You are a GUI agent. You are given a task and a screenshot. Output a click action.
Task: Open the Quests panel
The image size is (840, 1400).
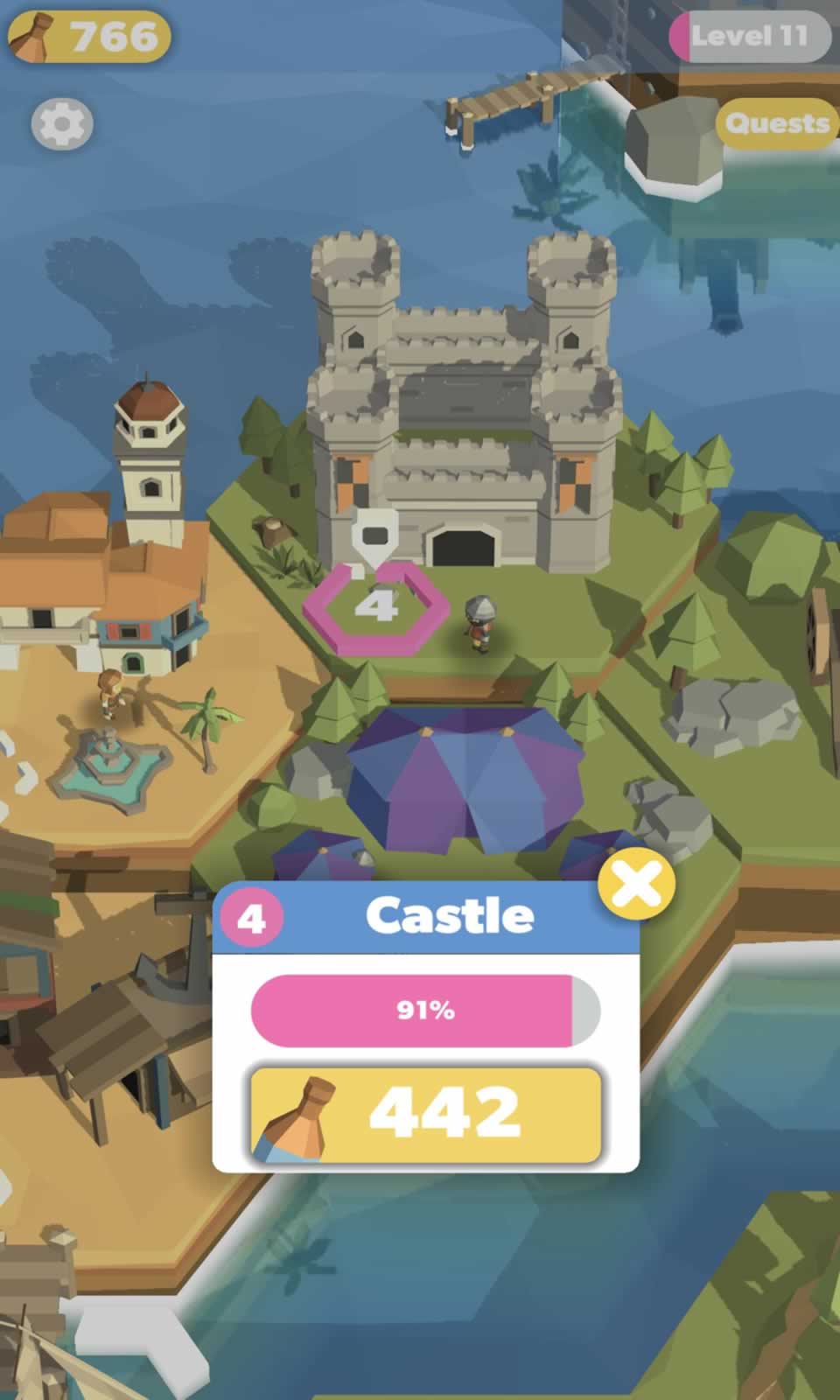click(x=776, y=123)
